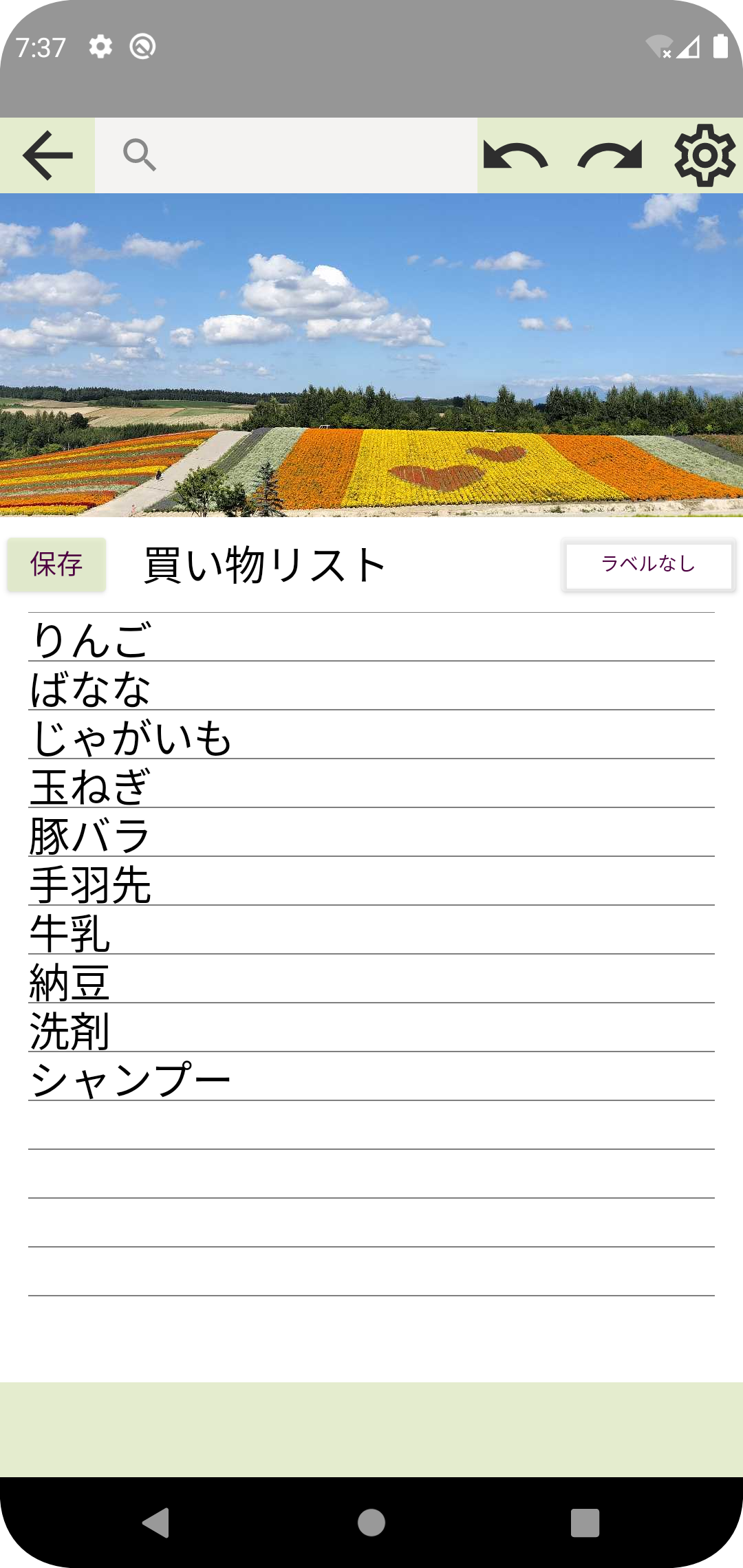Viewport: 743px width, 1568px height.
Task: Save the note with the 保存 button
Action: (x=56, y=565)
